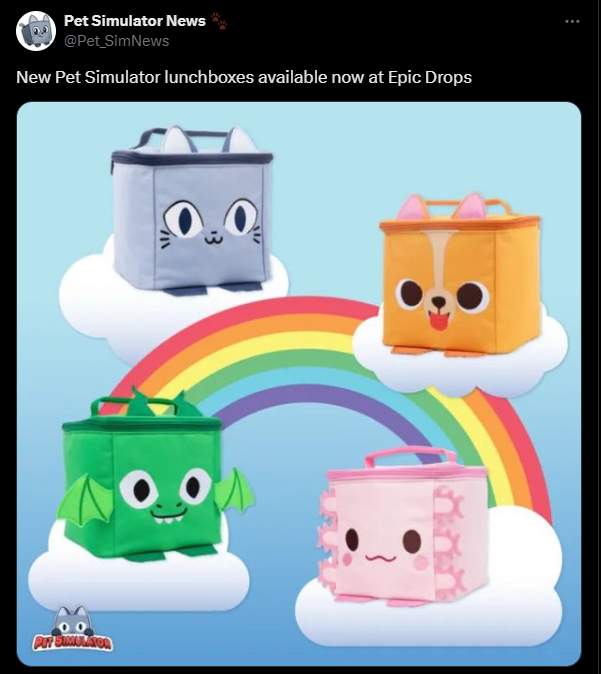Open the @Pet_SimNews handle
This screenshot has width=601, height=674.
pos(116,41)
